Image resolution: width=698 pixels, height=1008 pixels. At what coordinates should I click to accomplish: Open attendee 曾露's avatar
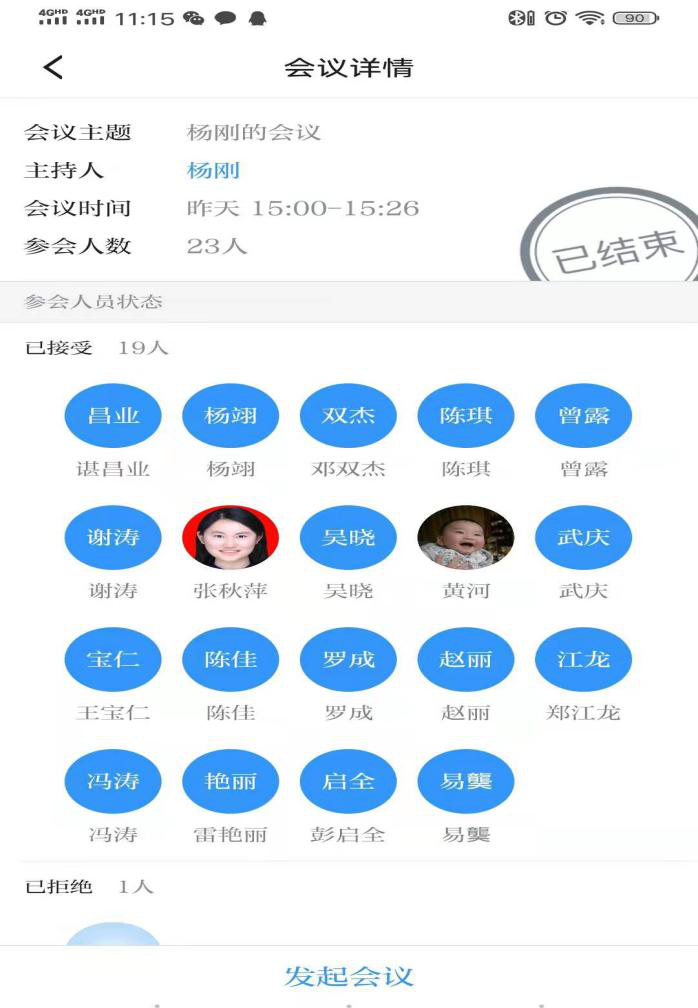584,416
